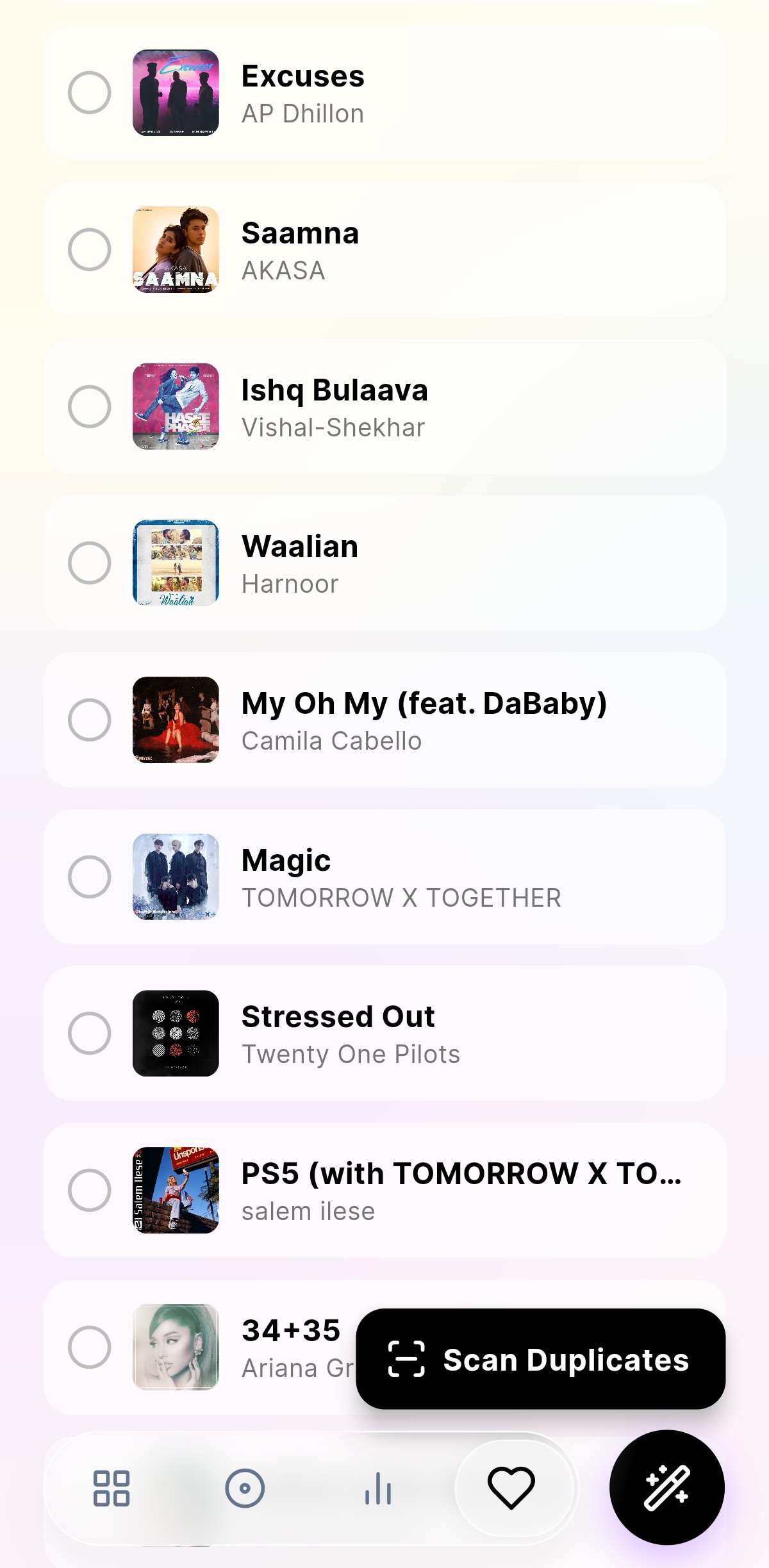Select Magic by TOMORROW X TOGETHER
The image size is (769, 1568).
[90, 877]
